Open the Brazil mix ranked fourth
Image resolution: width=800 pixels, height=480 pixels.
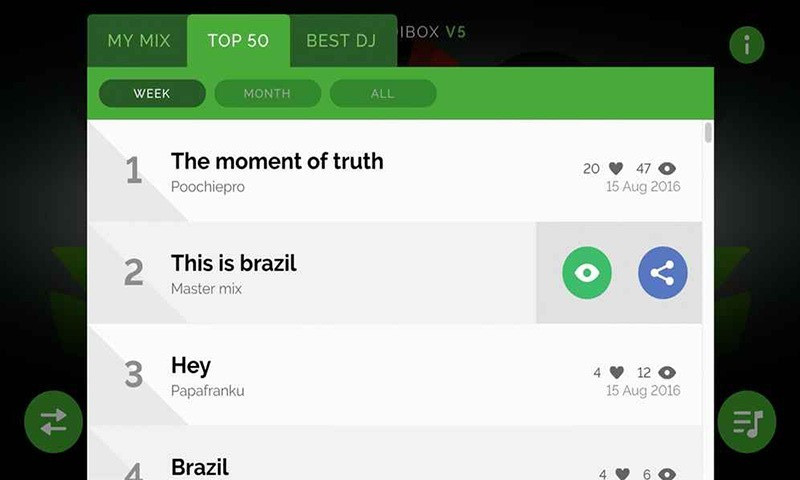point(200,467)
